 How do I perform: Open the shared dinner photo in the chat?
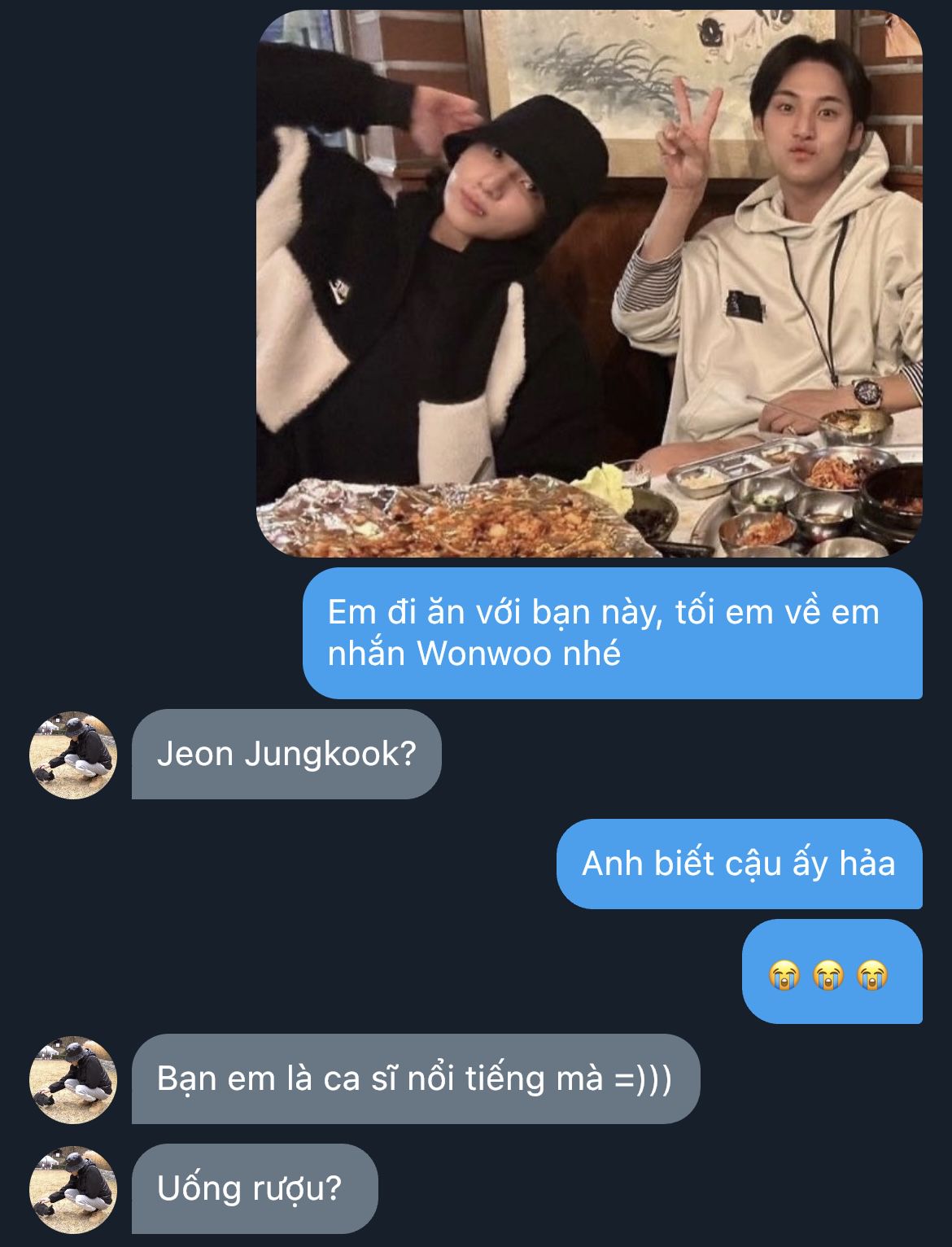click(589, 283)
